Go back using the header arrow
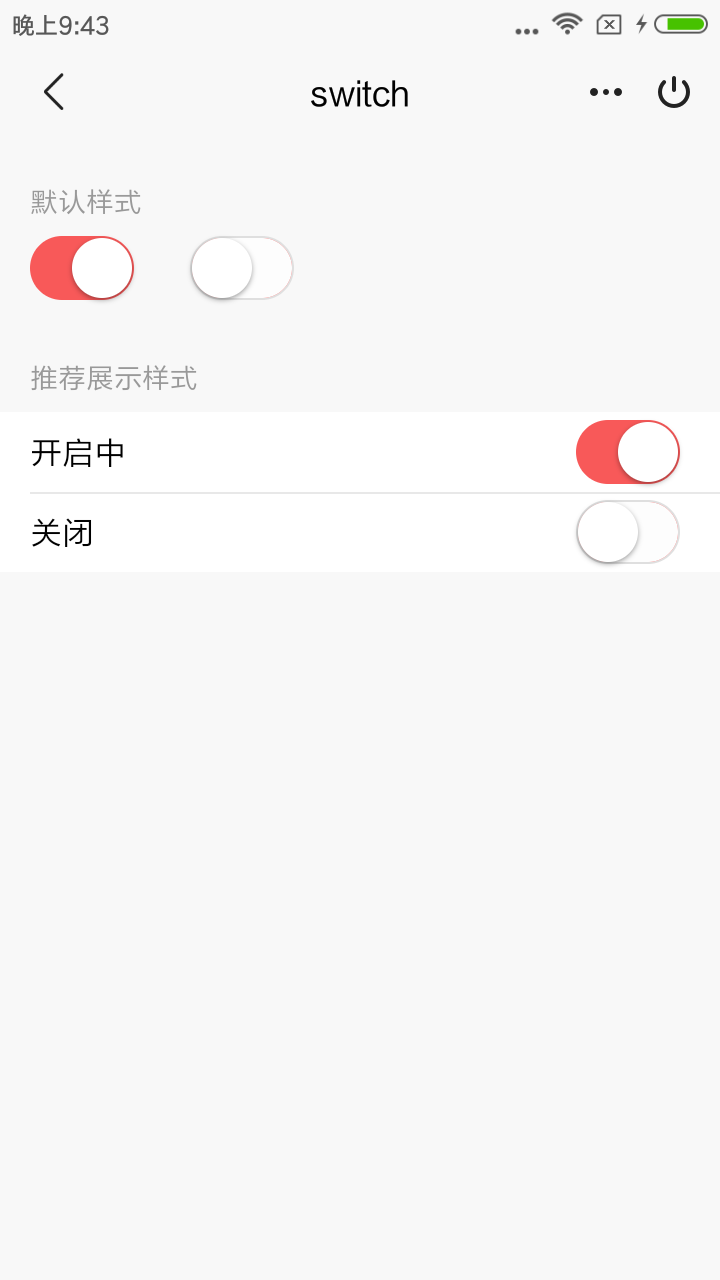720x1280 pixels. [x=54, y=92]
